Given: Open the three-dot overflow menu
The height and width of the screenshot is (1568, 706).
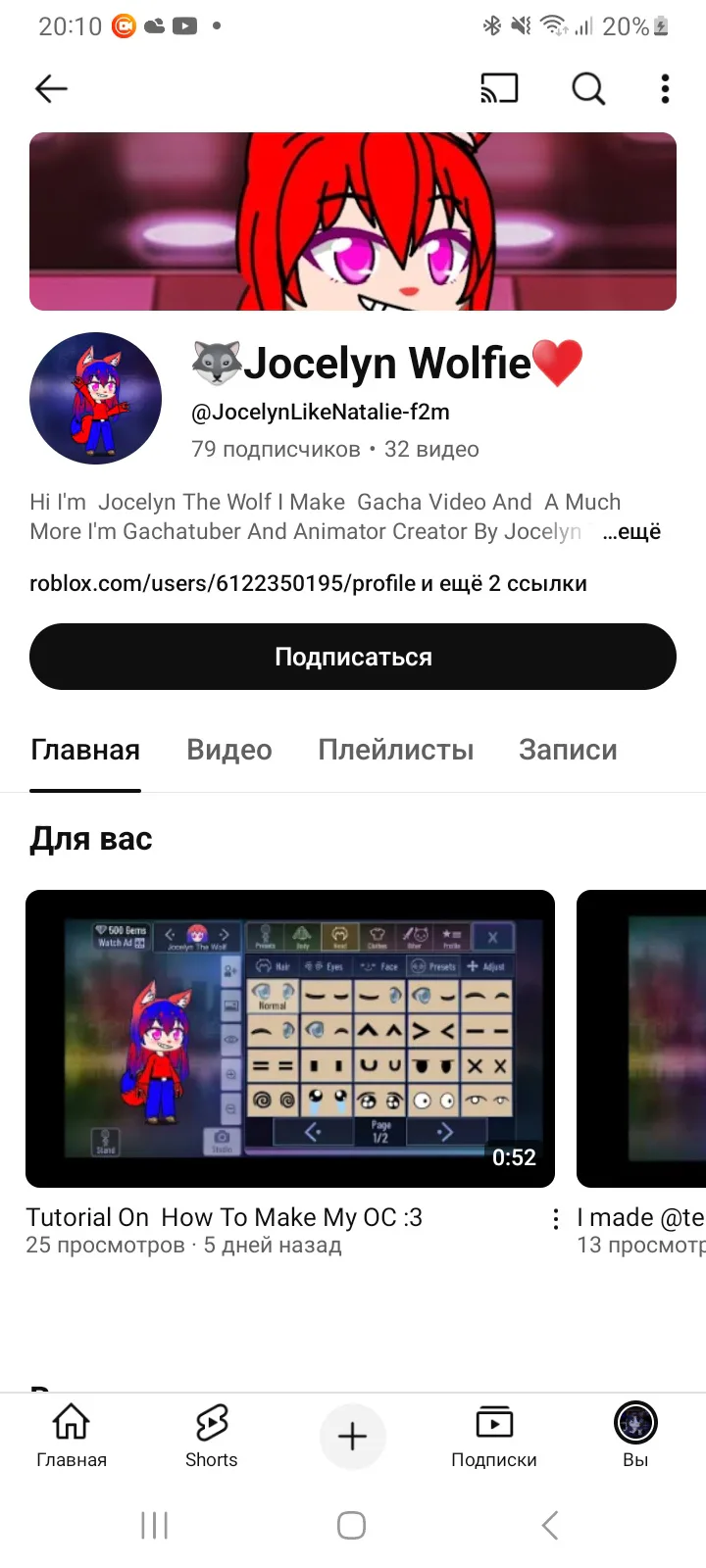Looking at the screenshot, I should (666, 89).
